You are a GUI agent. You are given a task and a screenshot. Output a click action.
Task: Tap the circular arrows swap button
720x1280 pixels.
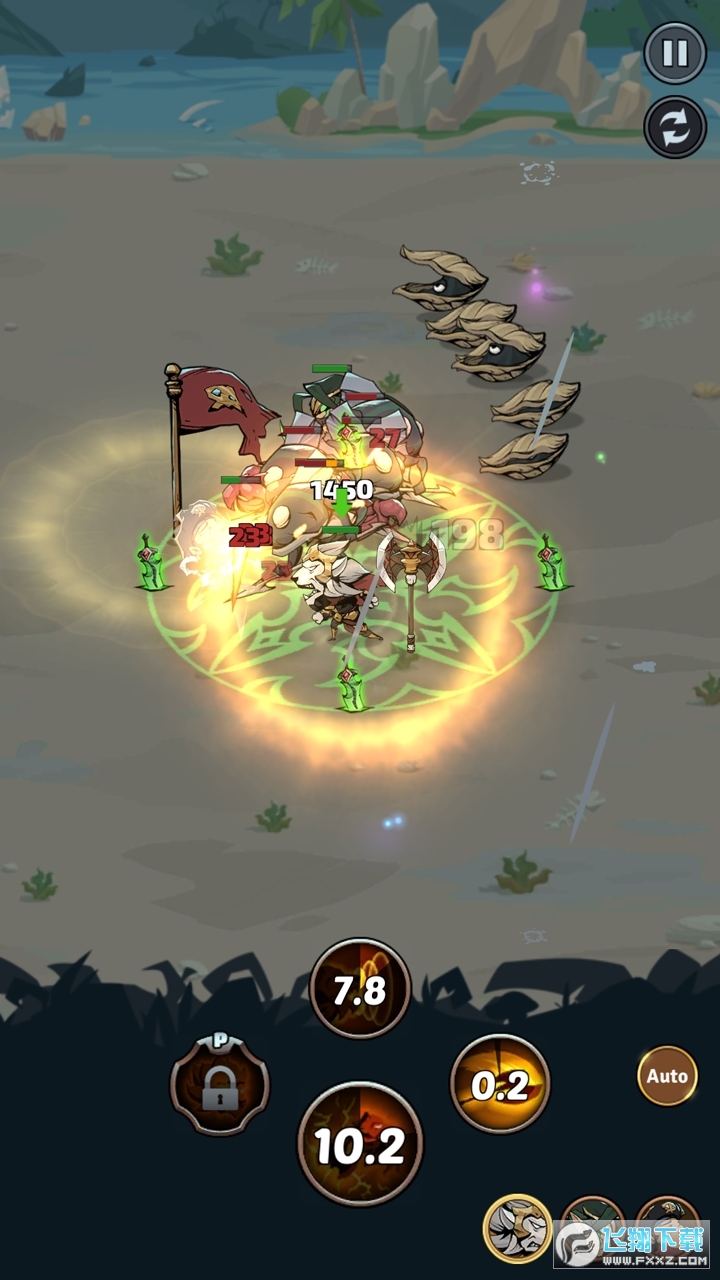[675, 127]
